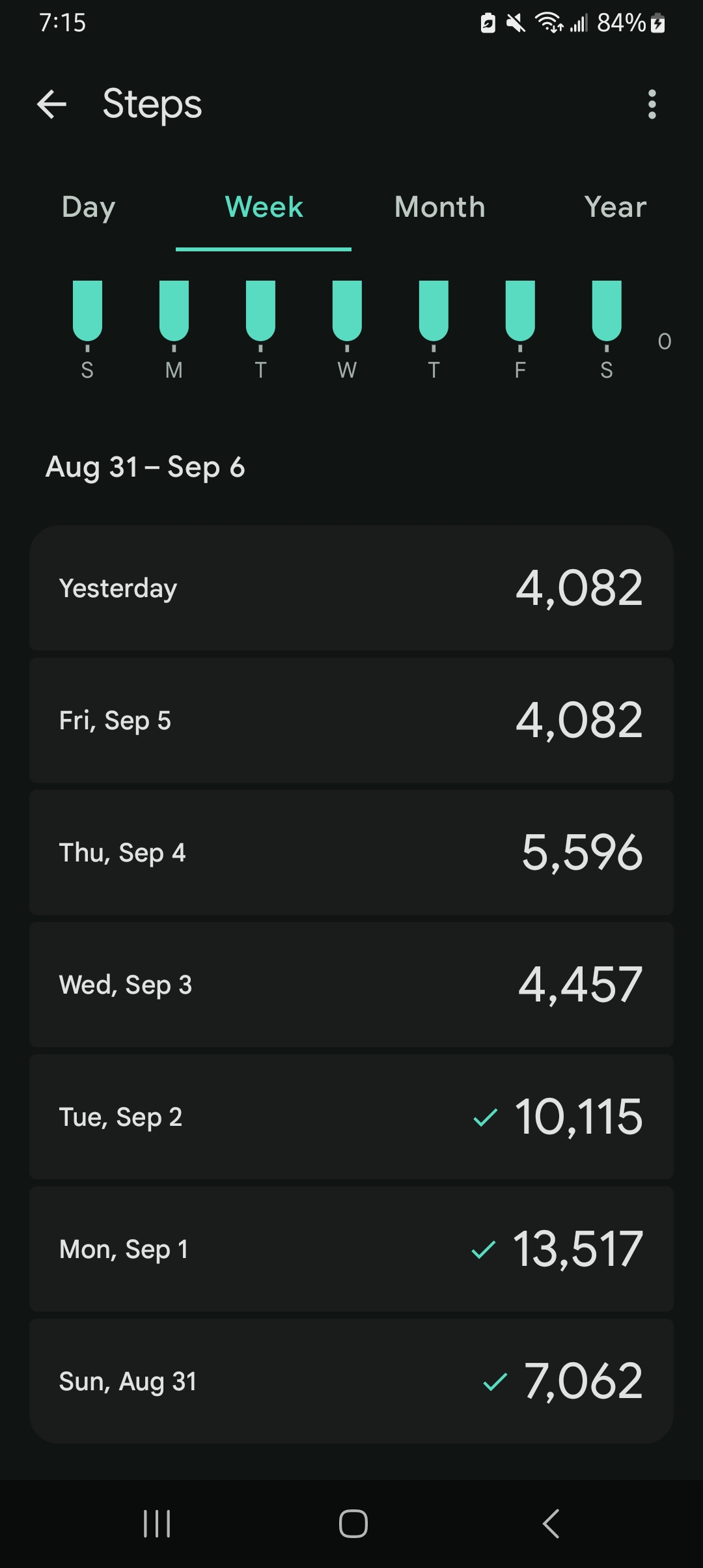
Task: View Tue, Sep 2 step details
Action: (x=351, y=1117)
